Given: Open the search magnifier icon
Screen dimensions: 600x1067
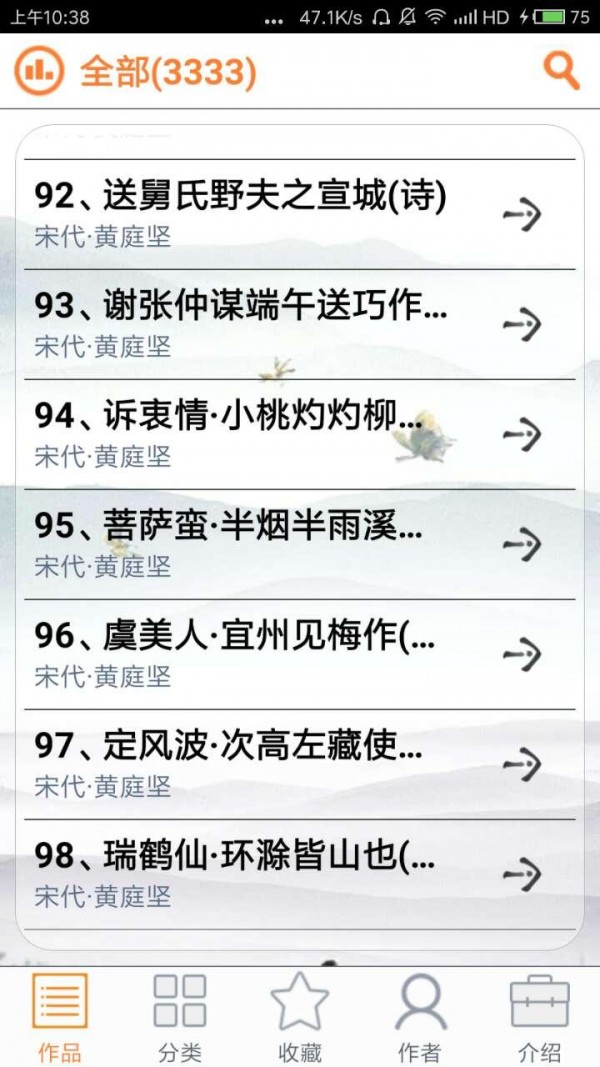Looking at the screenshot, I should tap(561, 71).
